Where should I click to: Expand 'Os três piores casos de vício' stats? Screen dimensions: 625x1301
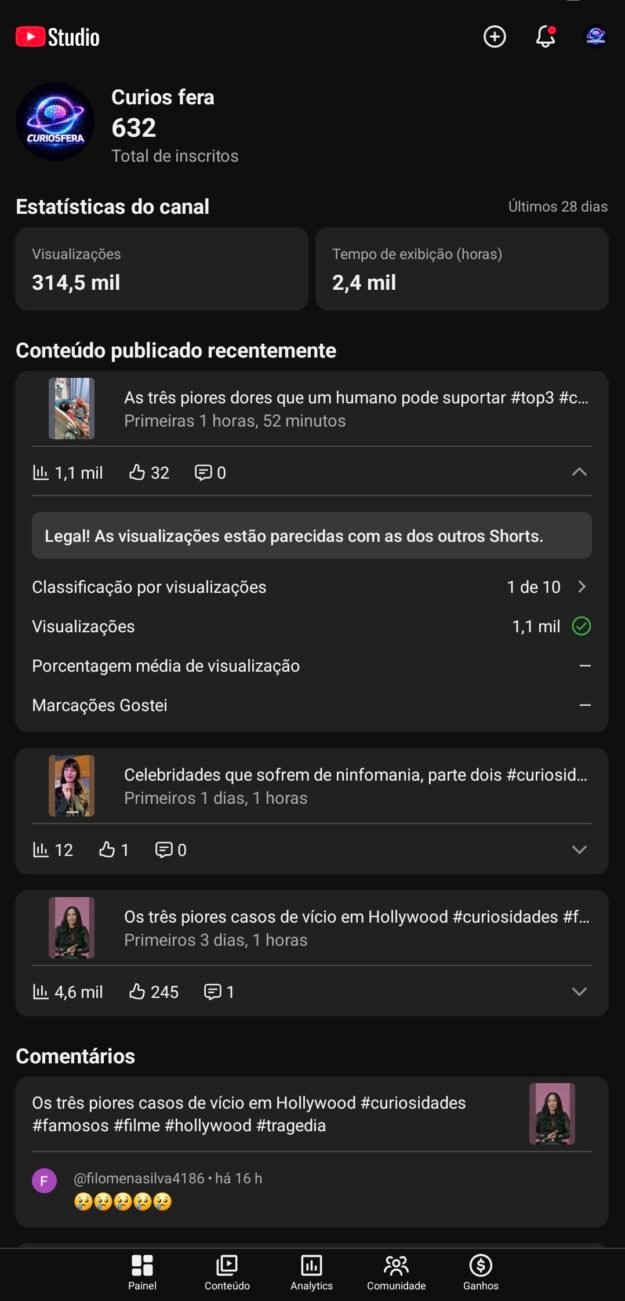579,992
